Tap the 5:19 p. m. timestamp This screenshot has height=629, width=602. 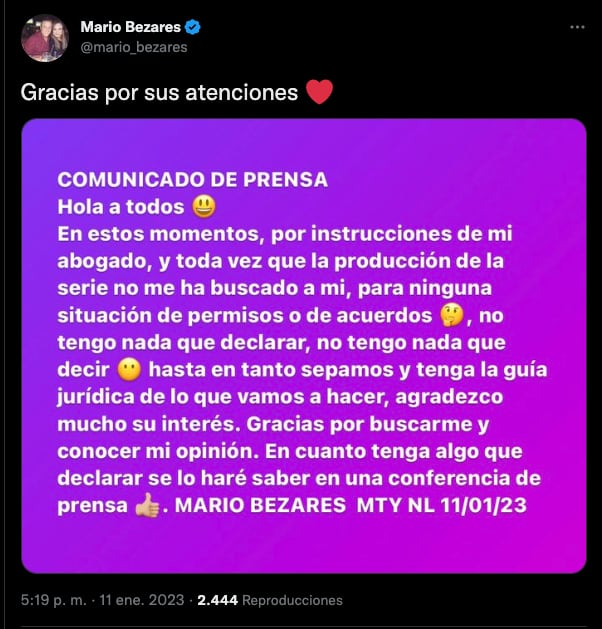[x=52, y=601]
